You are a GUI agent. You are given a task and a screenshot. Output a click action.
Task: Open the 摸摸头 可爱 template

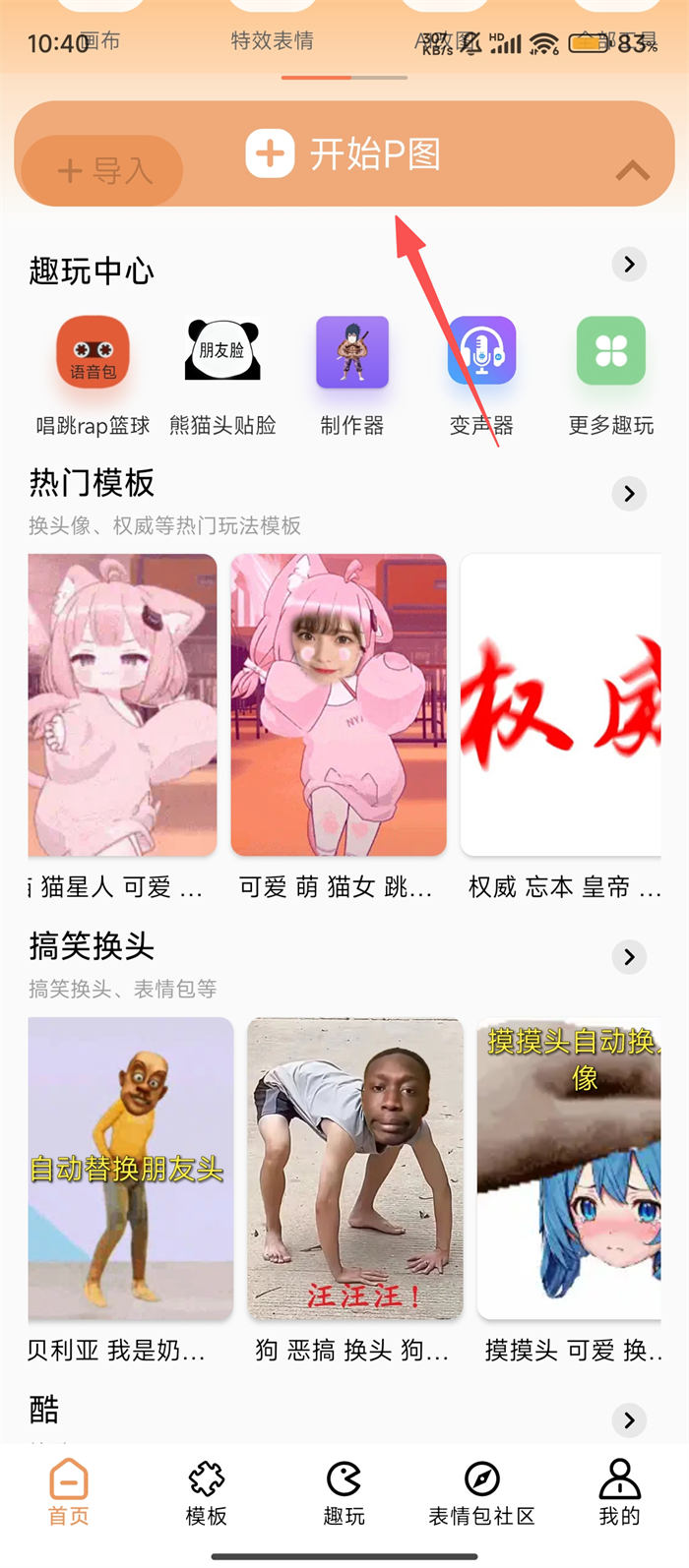click(x=569, y=1169)
